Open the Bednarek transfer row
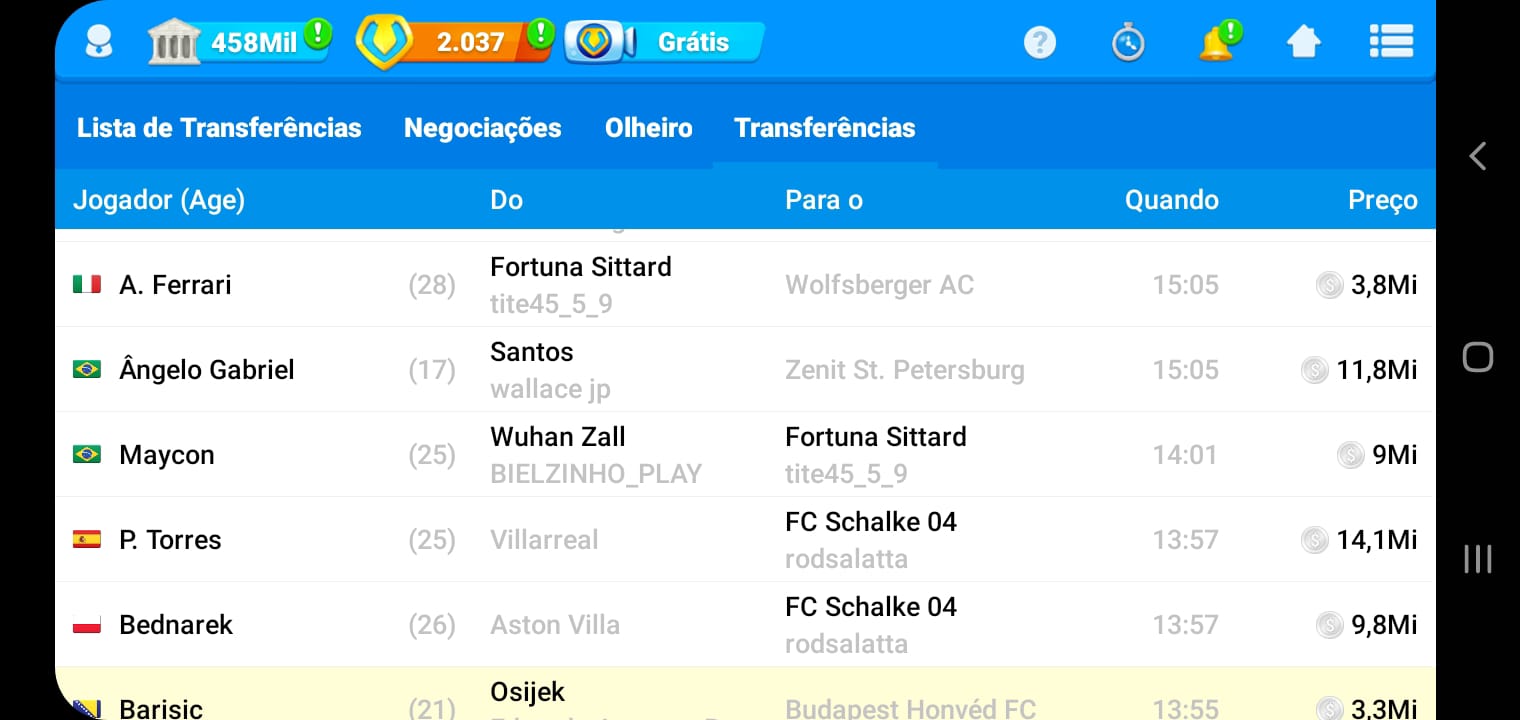 [745, 625]
